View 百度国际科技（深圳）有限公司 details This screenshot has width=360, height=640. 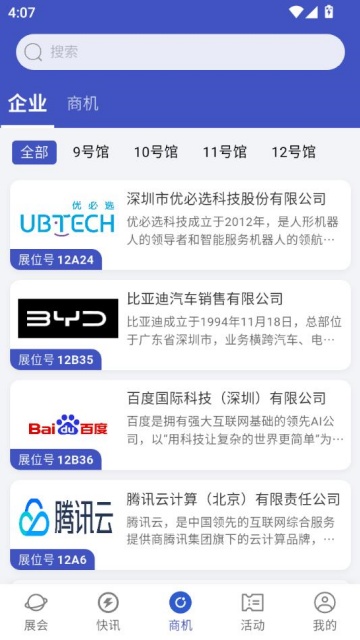coord(180,425)
